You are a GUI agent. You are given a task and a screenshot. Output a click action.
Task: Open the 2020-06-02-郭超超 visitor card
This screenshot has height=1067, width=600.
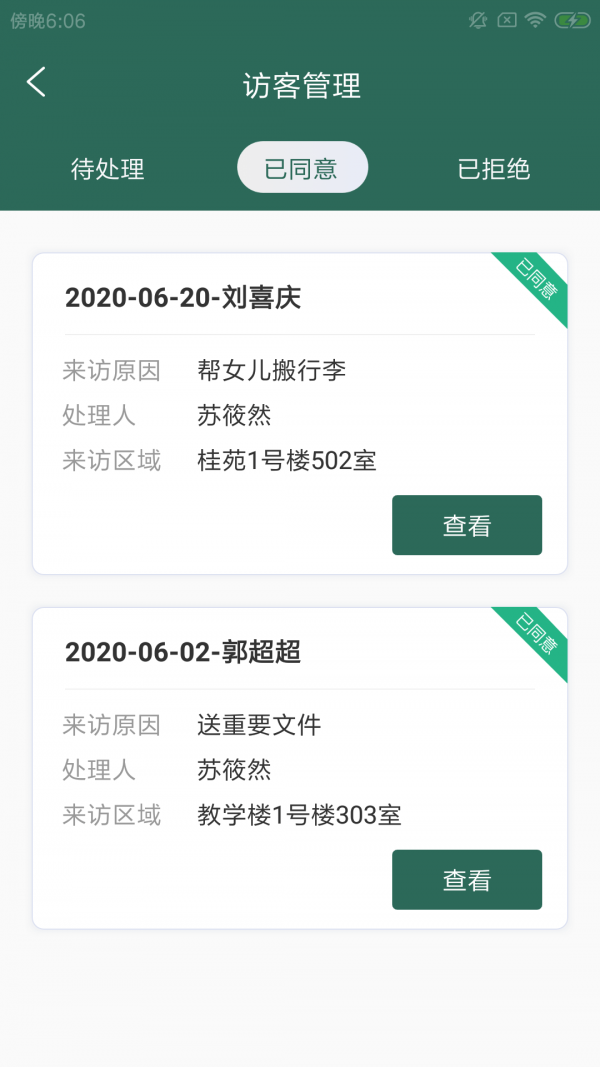183,653
